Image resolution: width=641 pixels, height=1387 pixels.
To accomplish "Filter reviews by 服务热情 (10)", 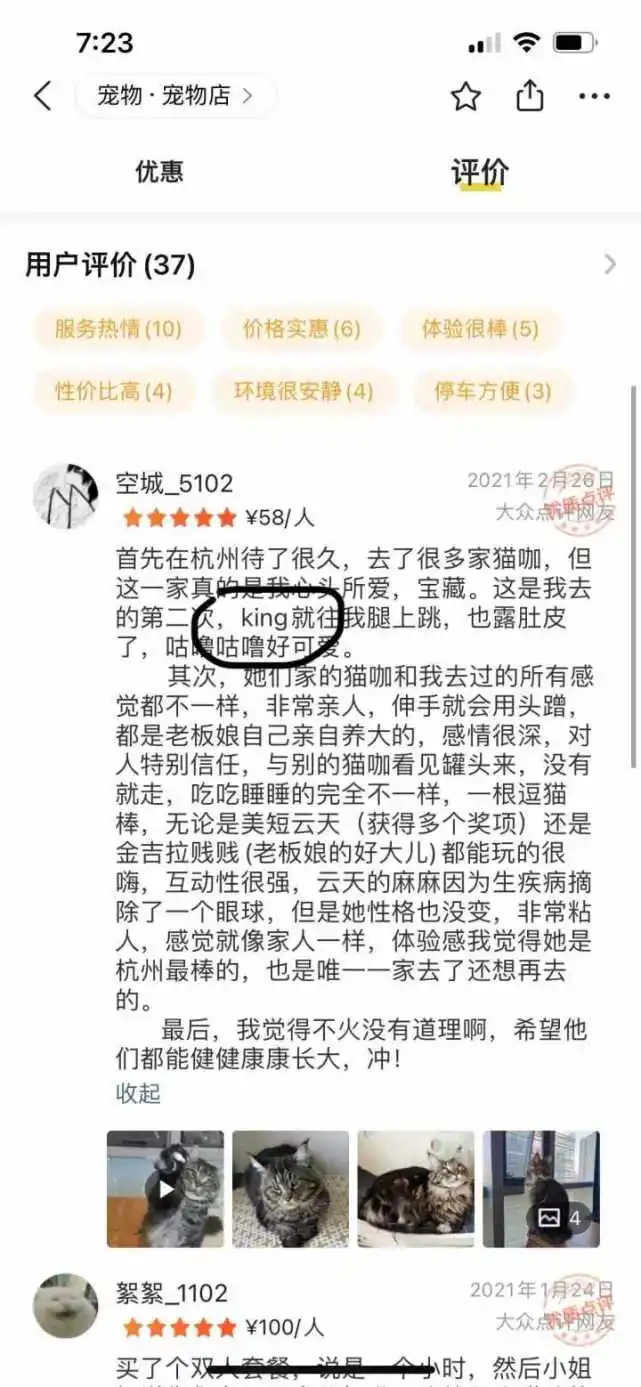I will (118, 329).
